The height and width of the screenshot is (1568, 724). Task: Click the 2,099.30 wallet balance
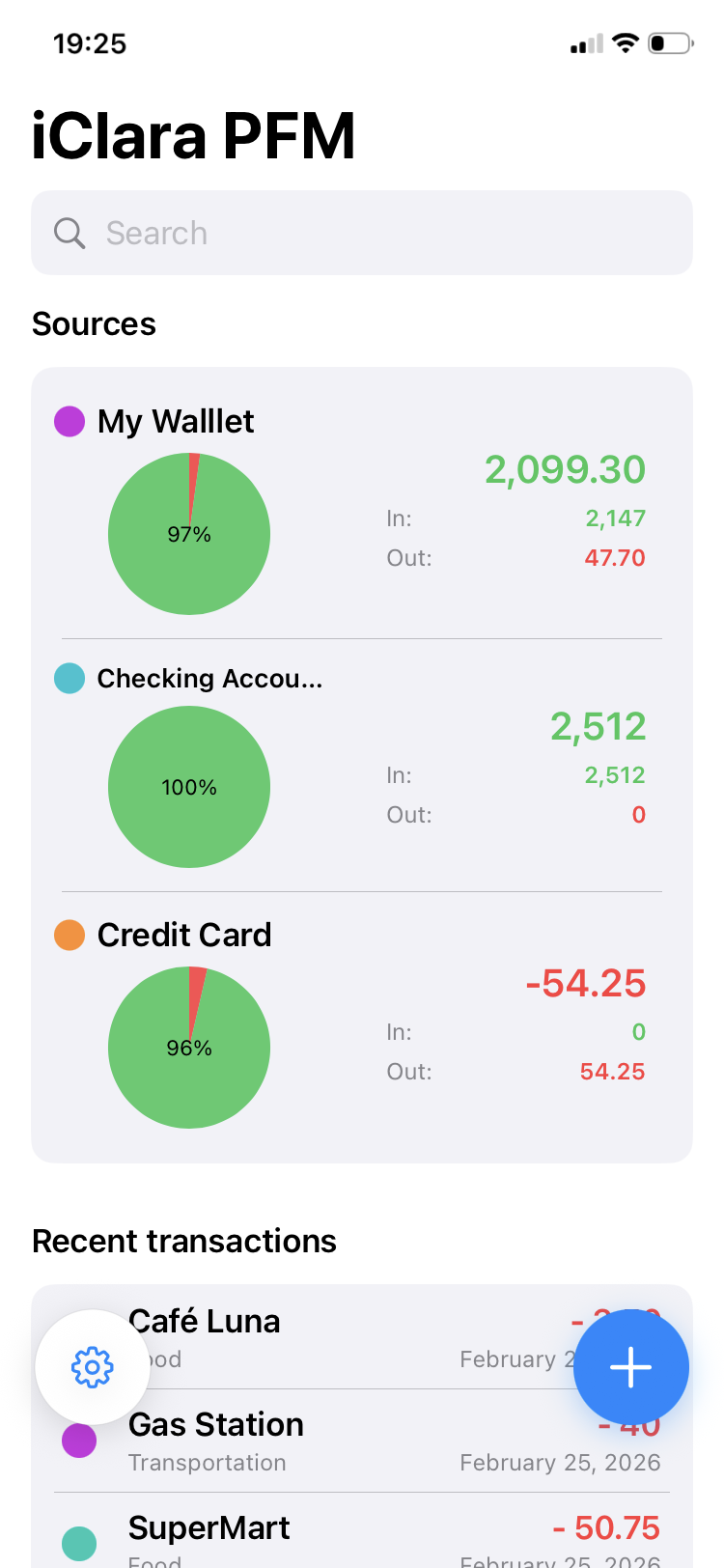point(563,469)
